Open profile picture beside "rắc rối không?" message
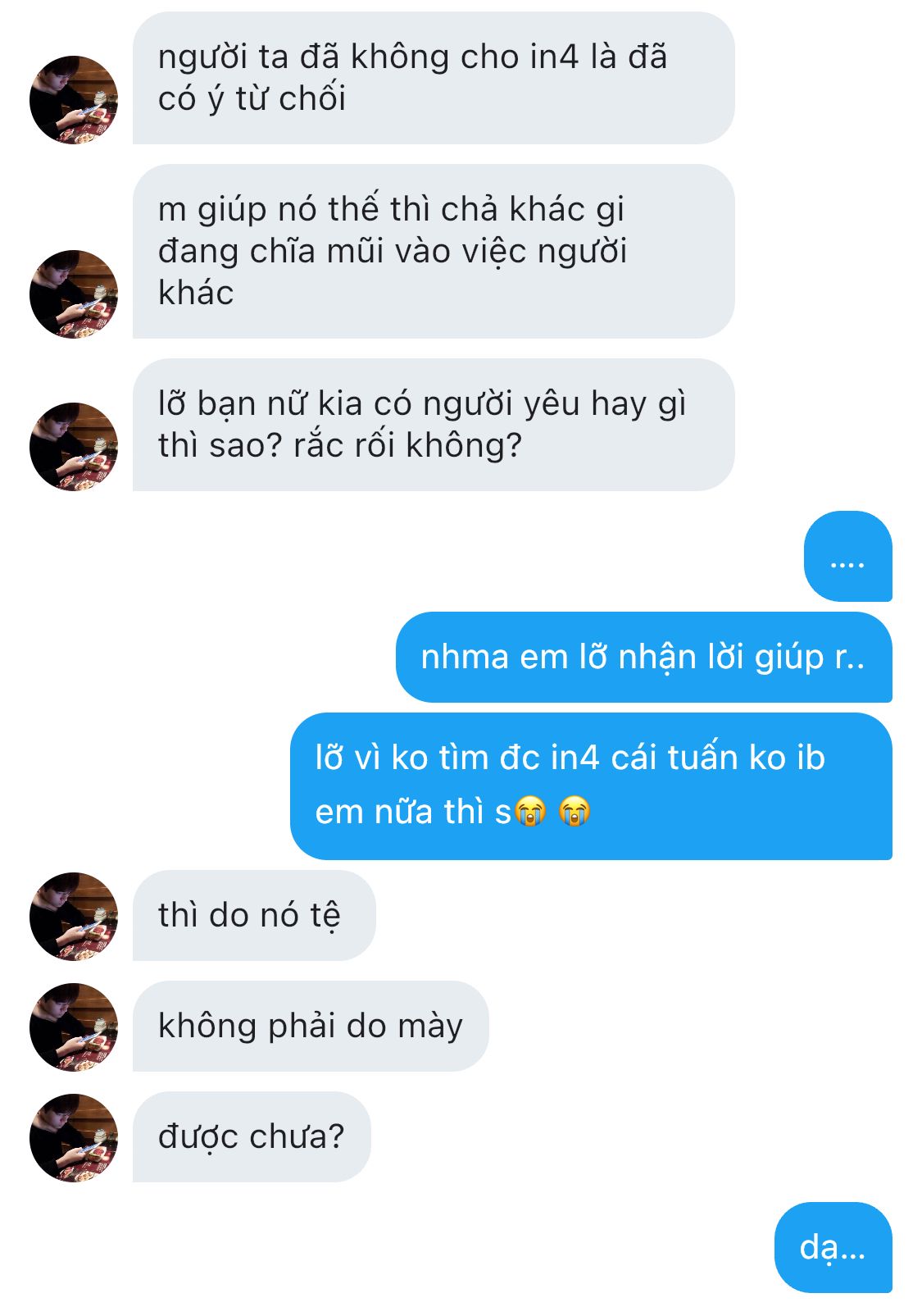The height and width of the screenshot is (1316, 922). point(74,447)
